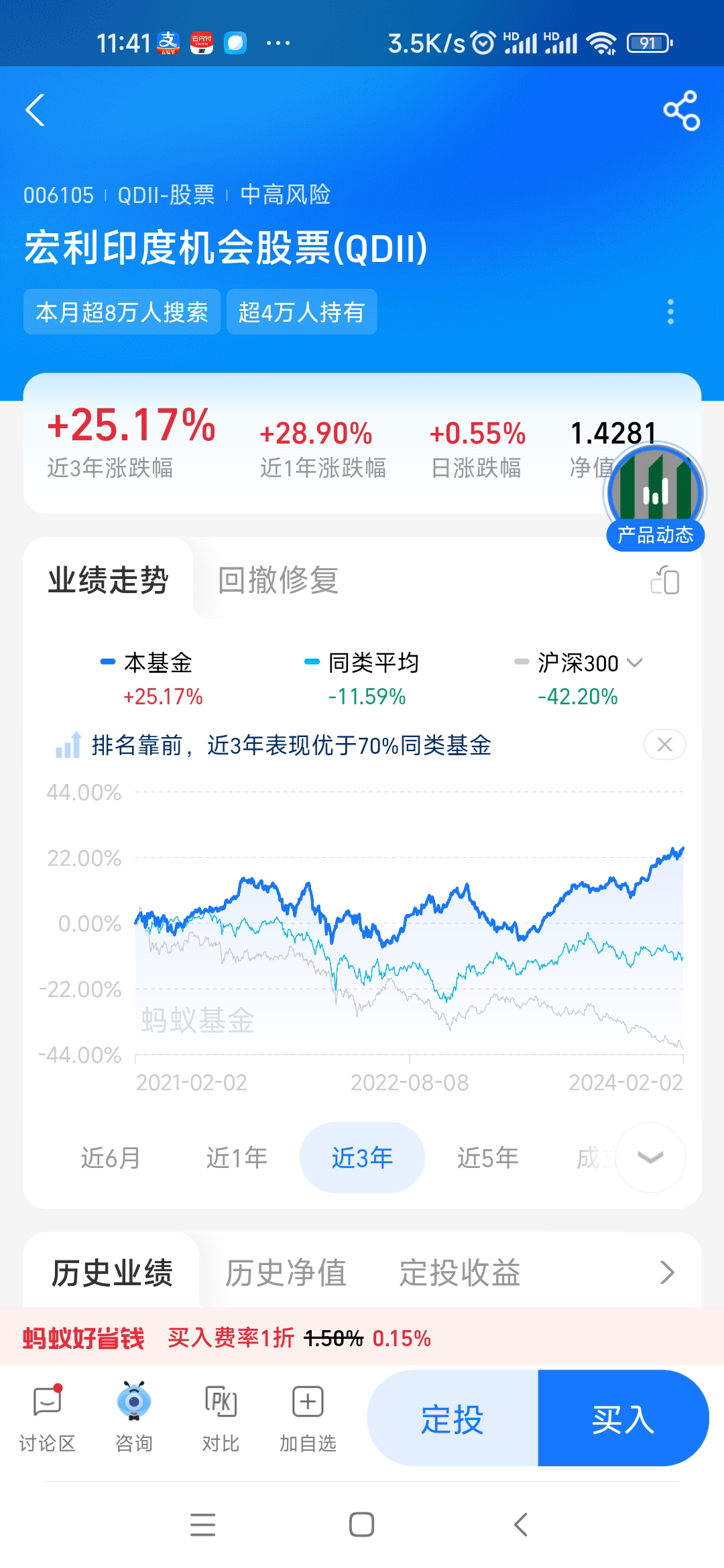Select the 近6月 time range
The height and width of the screenshot is (1568, 724).
click(111, 1157)
